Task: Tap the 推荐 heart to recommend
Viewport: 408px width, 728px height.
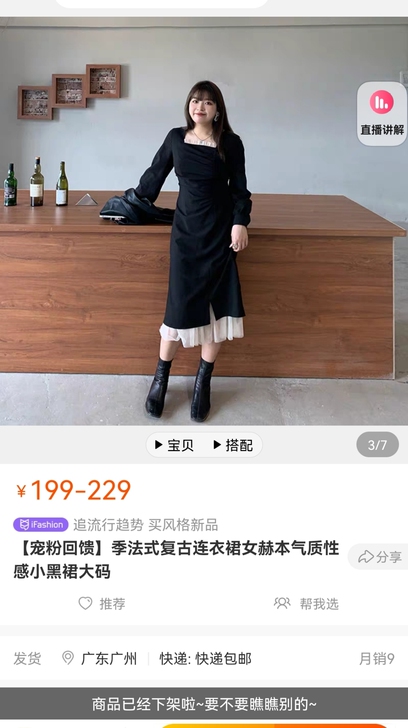Action: pyautogui.click(x=102, y=604)
